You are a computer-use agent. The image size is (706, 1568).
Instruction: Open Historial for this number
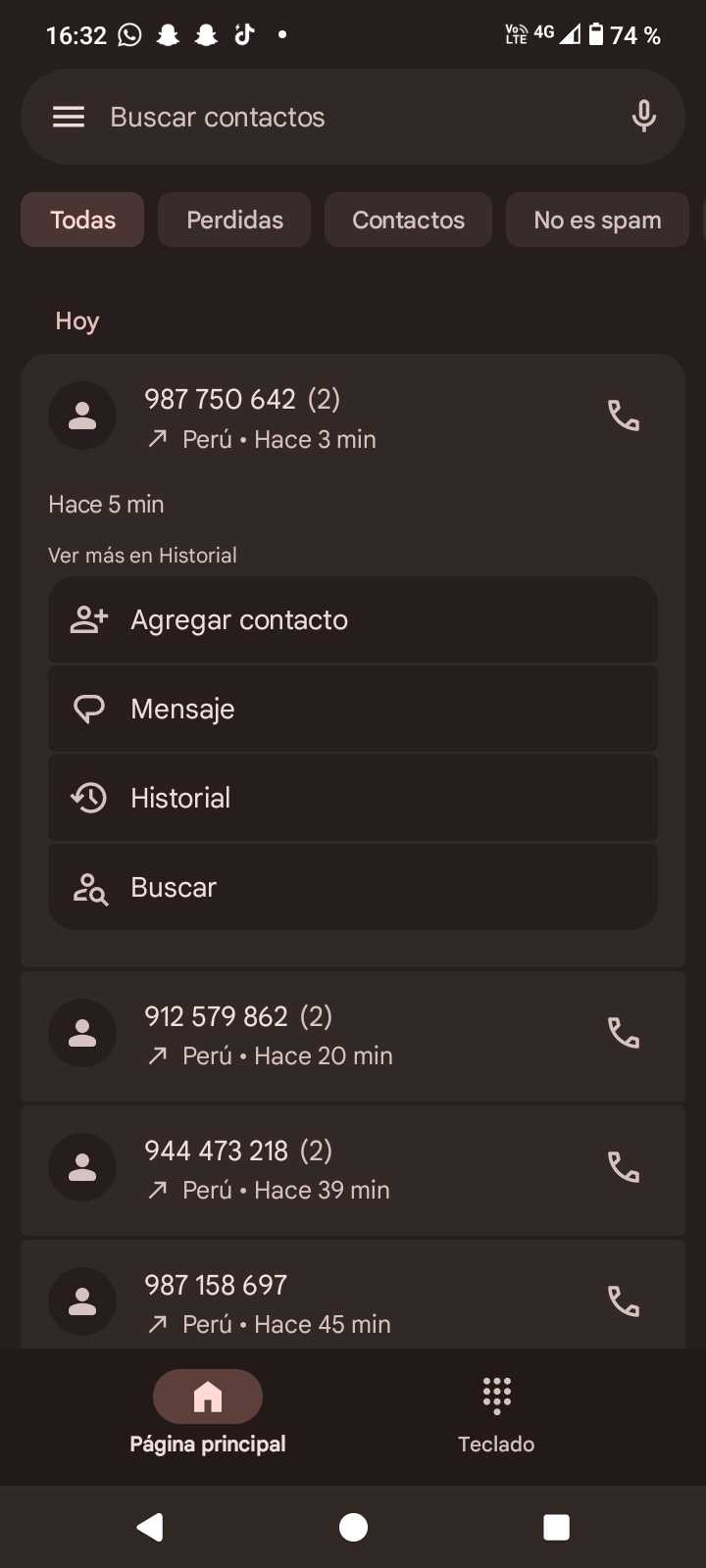(353, 798)
